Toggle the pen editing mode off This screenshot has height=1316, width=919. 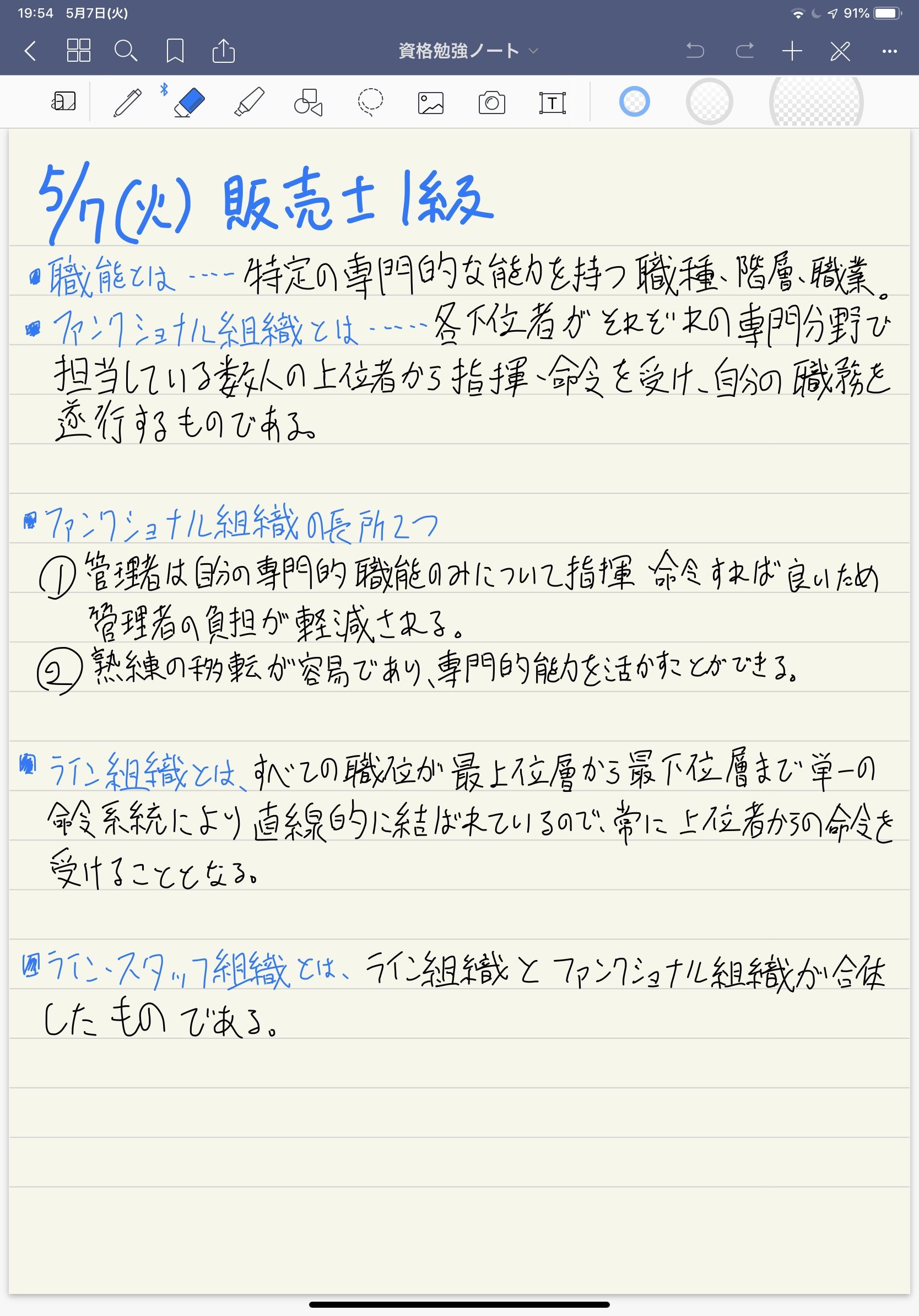[841, 51]
